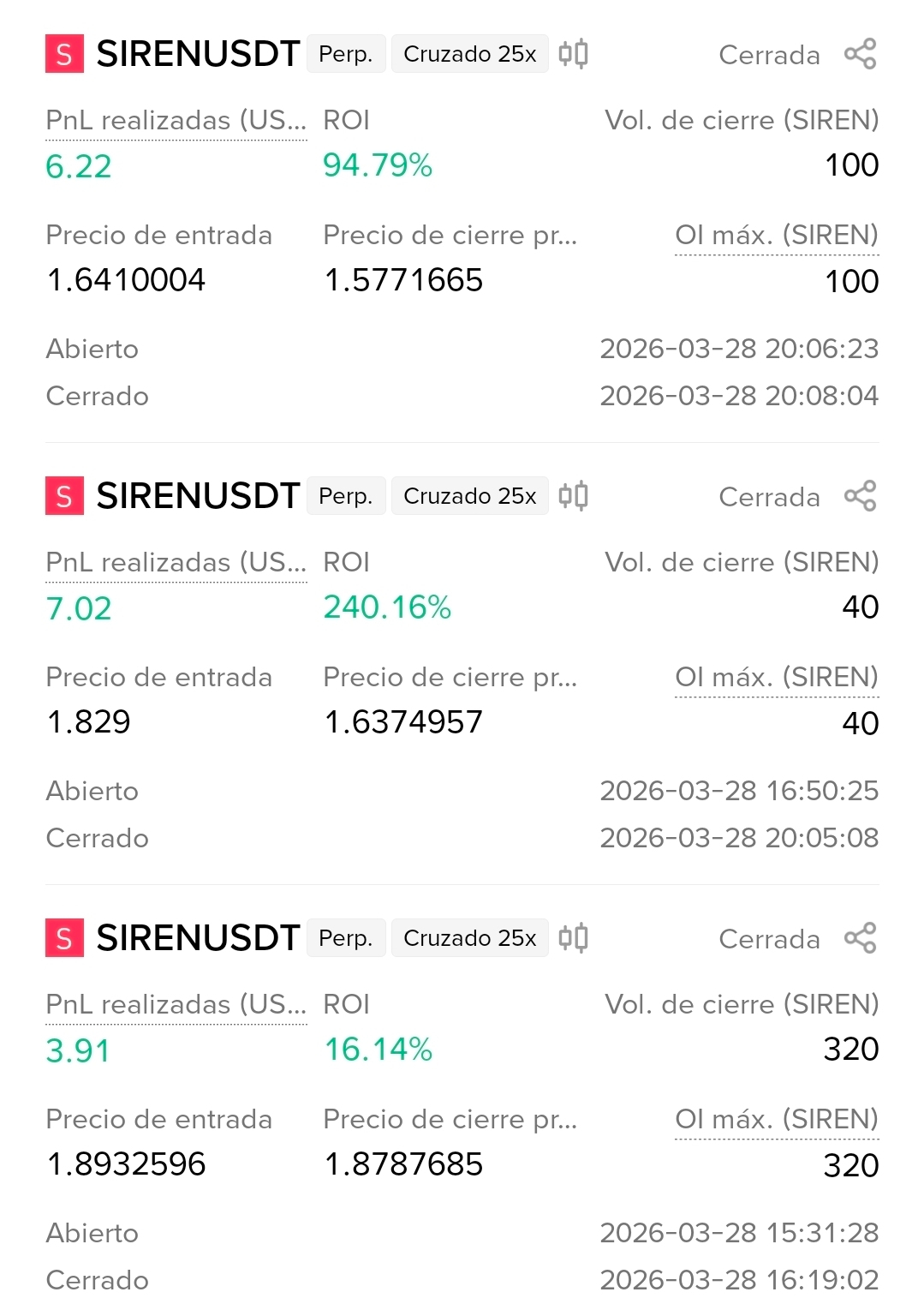Screen dimensions: 924x1310
Task: Explain OI máx. on the 240.16% ROI position
Action: [x=776, y=678]
